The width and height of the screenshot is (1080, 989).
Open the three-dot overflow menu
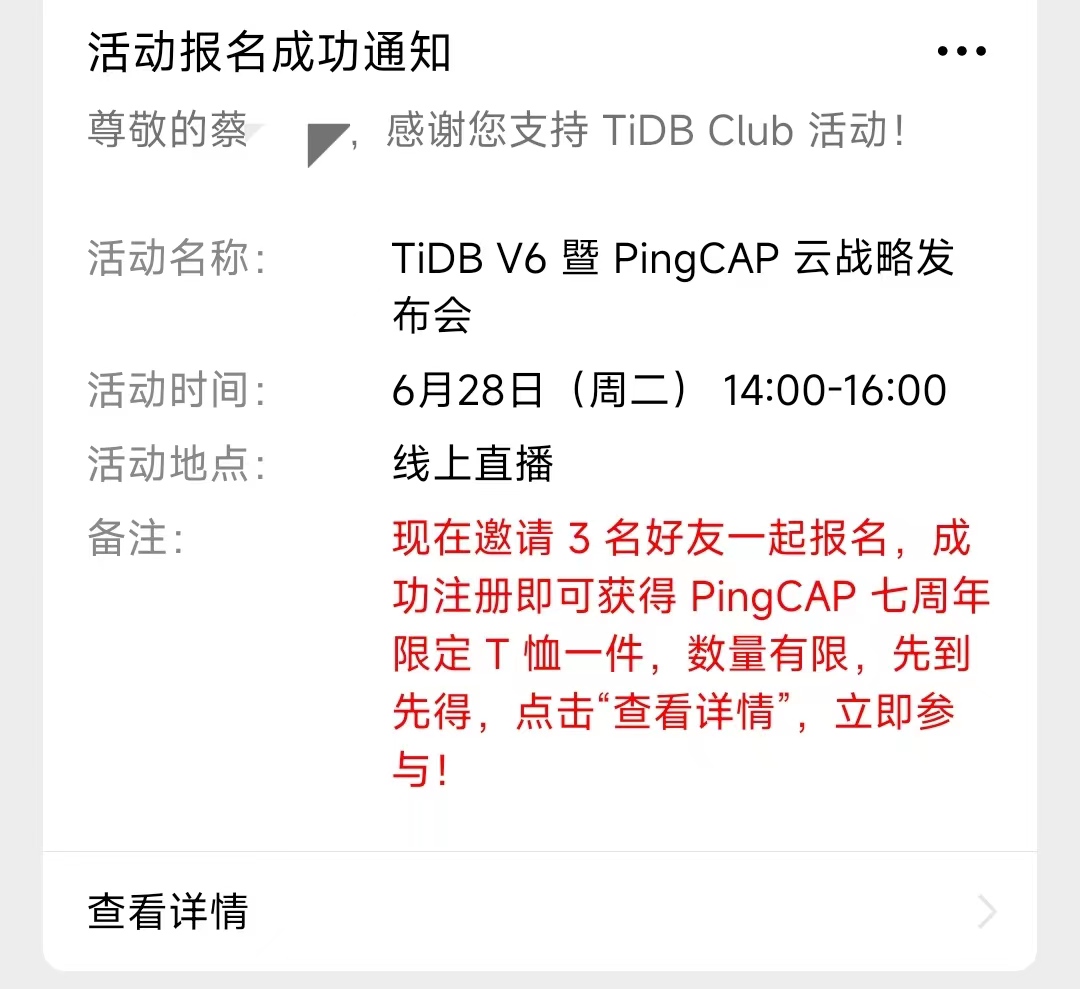pyautogui.click(x=962, y=52)
